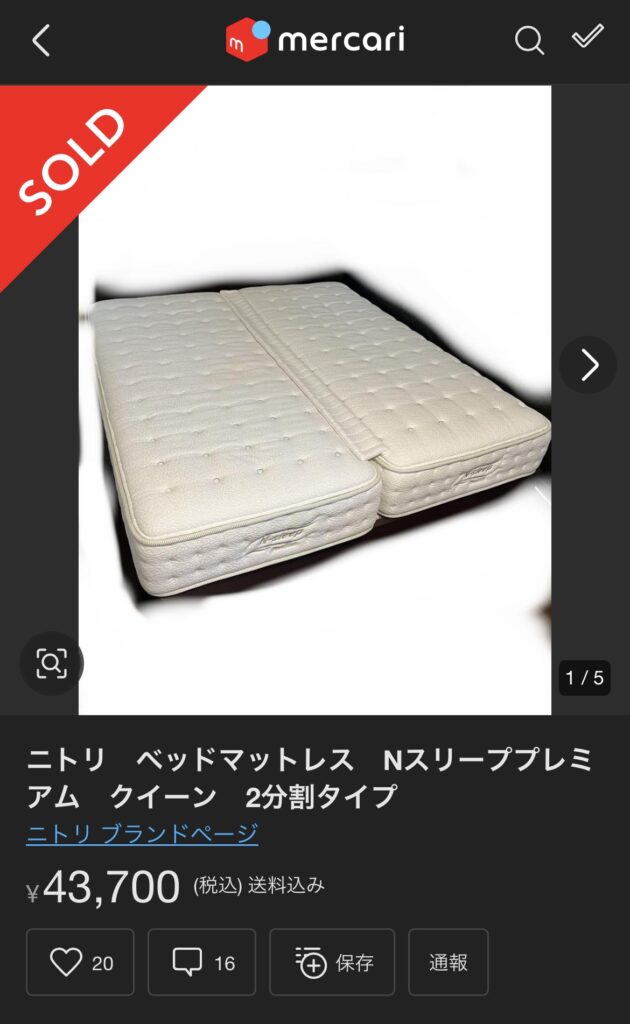Viewport: 630px width, 1024px height.
Task: Report this listing with 通報
Action: tap(448, 962)
